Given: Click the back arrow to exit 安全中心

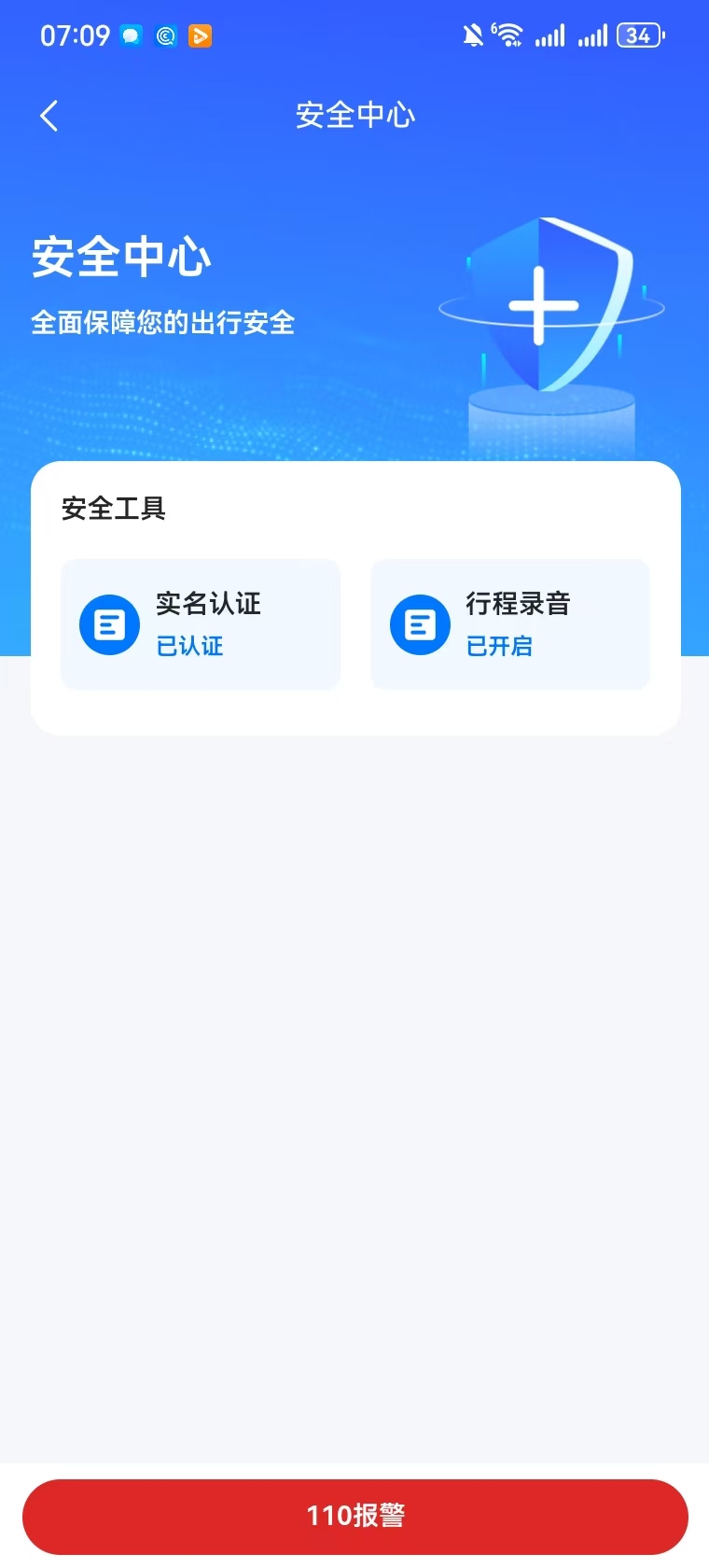Looking at the screenshot, I should point(48,114).
